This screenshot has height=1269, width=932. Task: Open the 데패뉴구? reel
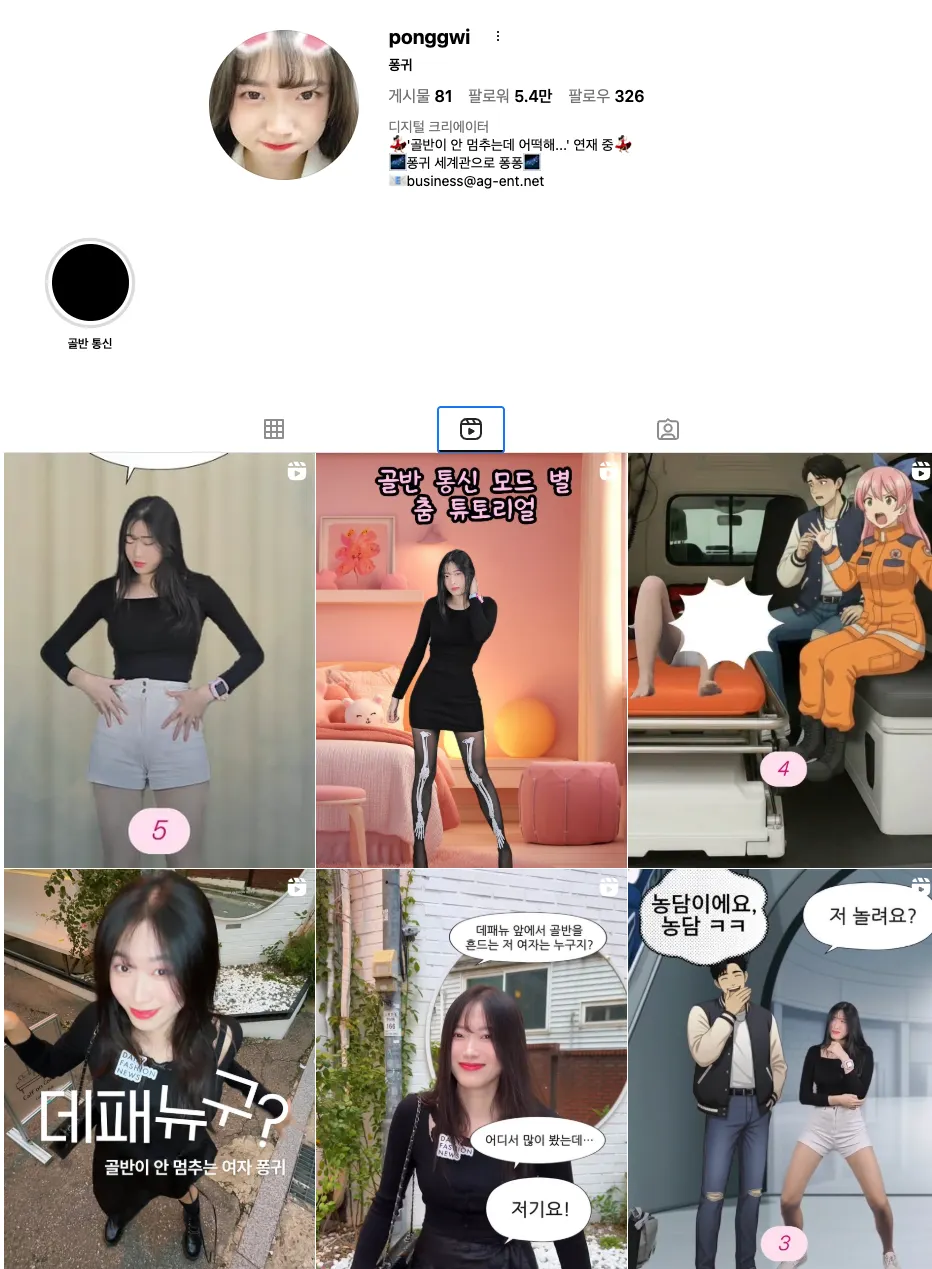pos(159,1068)
